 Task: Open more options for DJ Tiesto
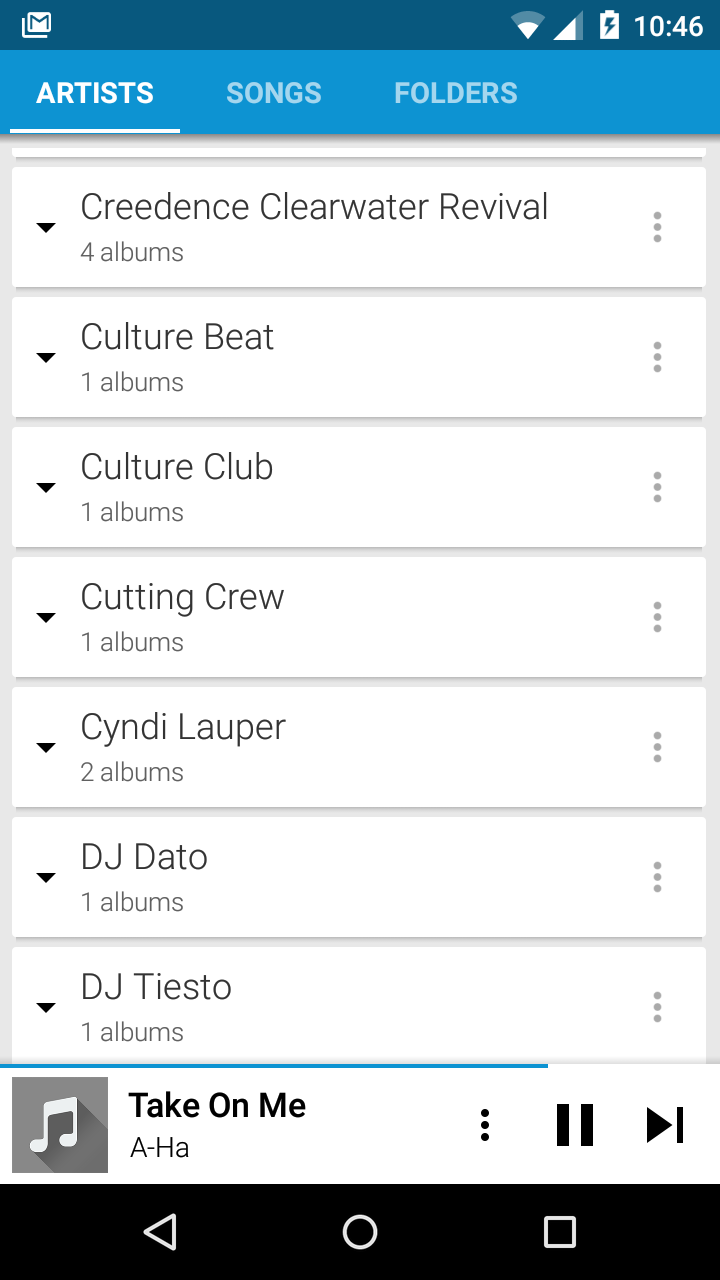(657, 1007)
